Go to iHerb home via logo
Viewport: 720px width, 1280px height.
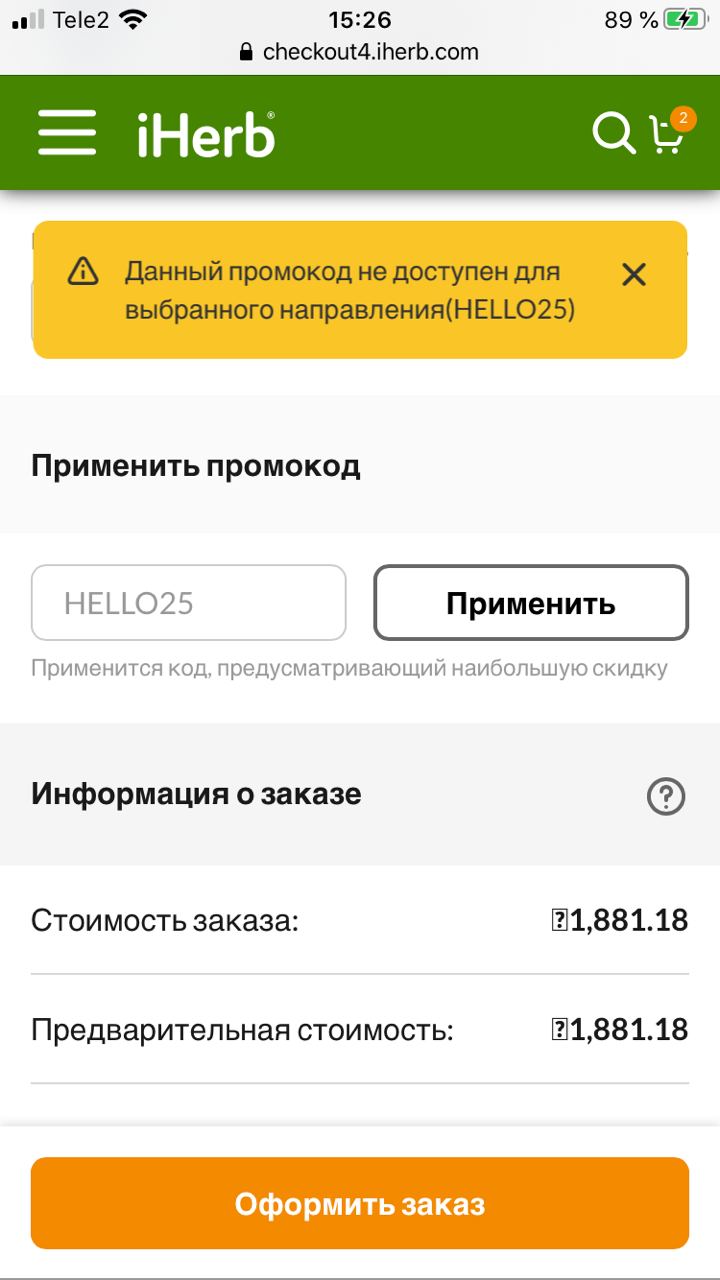click(206, 134)
